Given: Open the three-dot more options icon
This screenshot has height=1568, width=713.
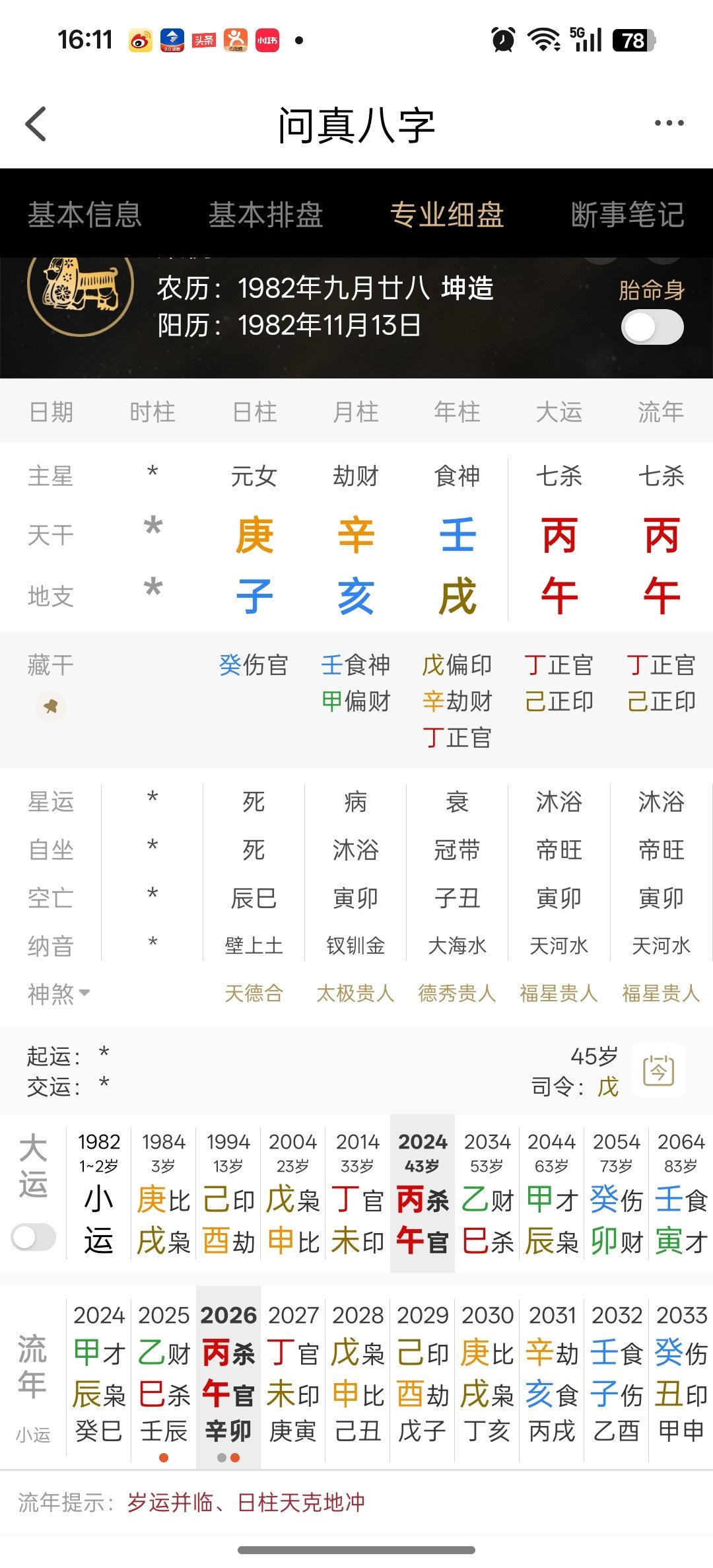Looking at the screenshot, I should point(669,122).
